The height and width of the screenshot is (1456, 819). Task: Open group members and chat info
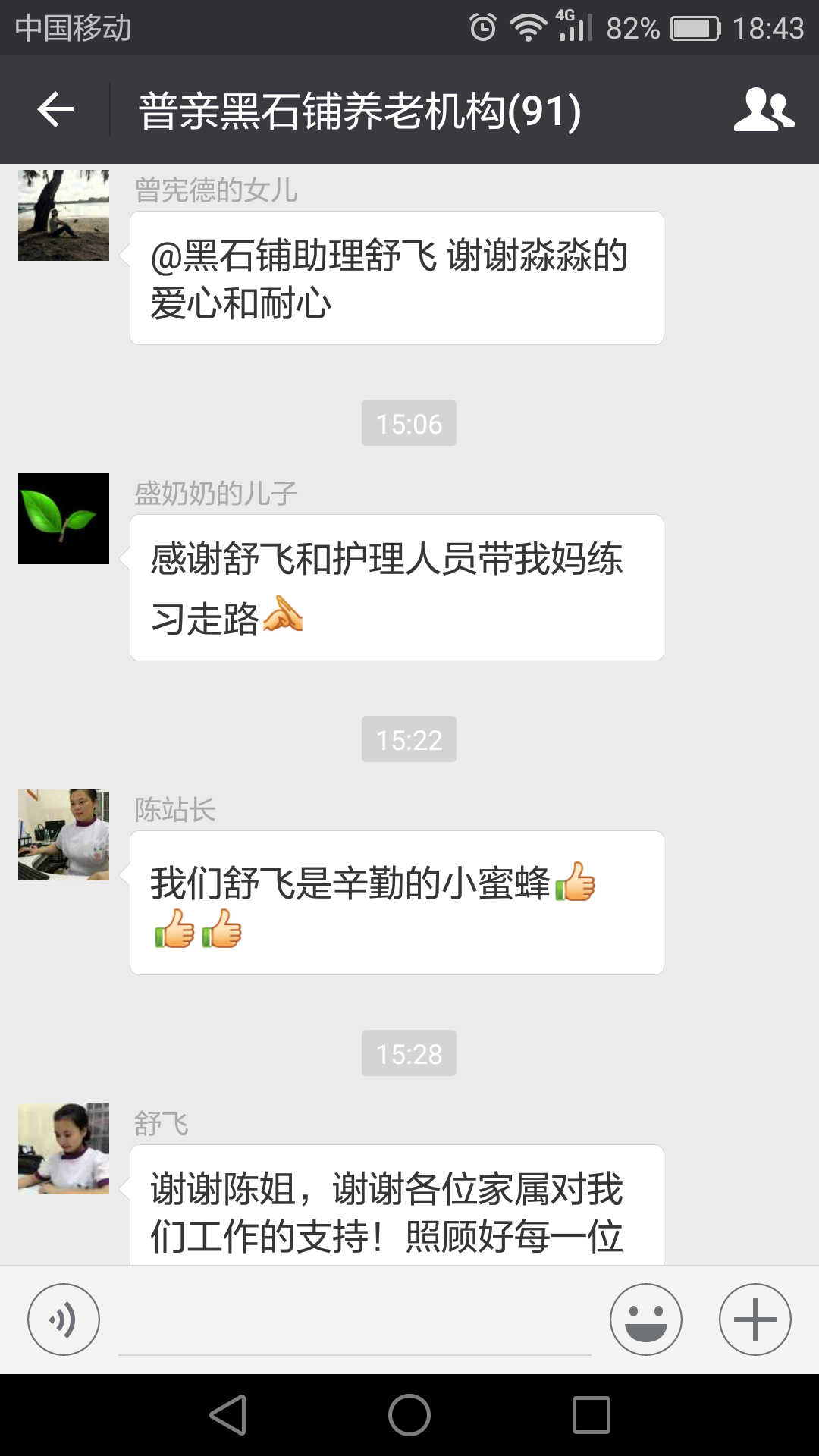[x=764, y=110]
